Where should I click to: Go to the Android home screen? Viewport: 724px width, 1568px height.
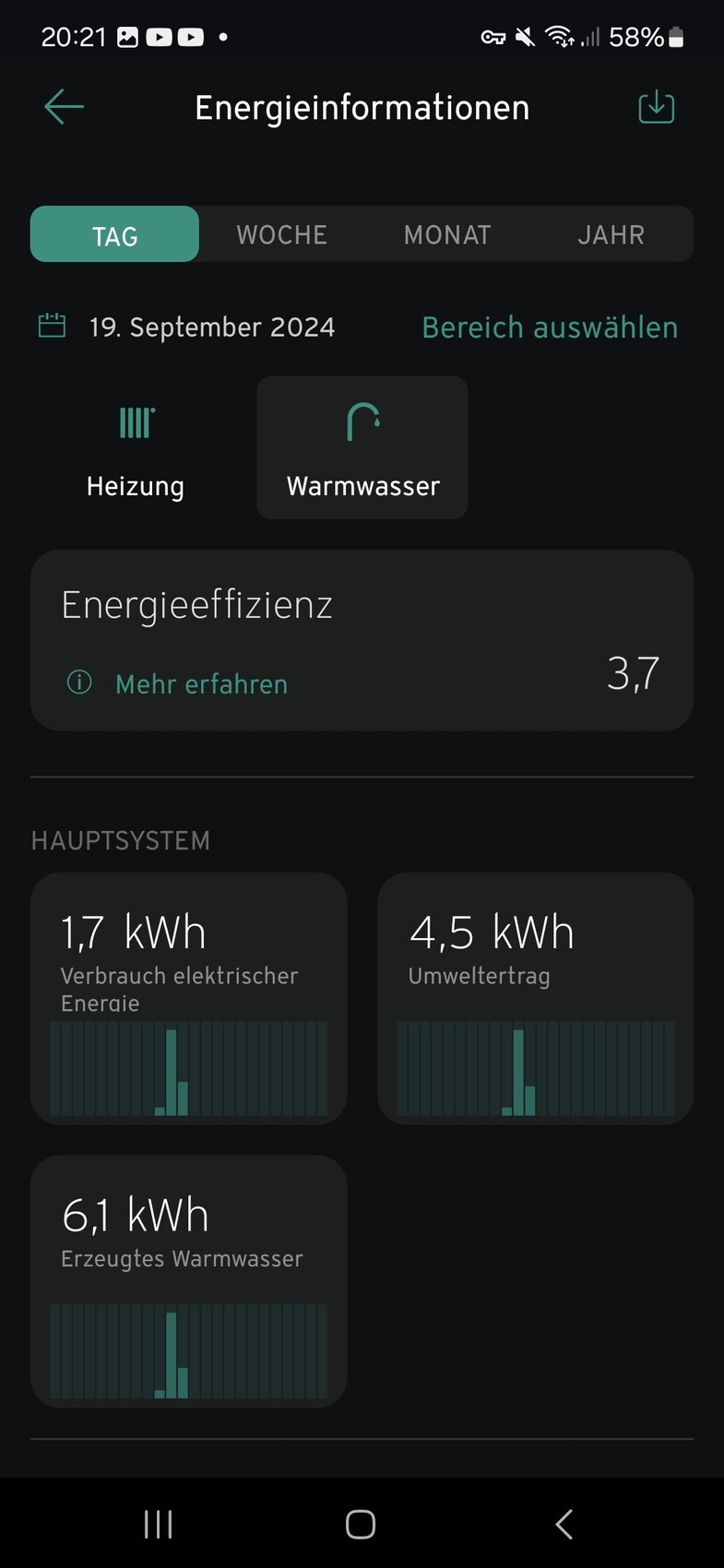(361, 1525)
